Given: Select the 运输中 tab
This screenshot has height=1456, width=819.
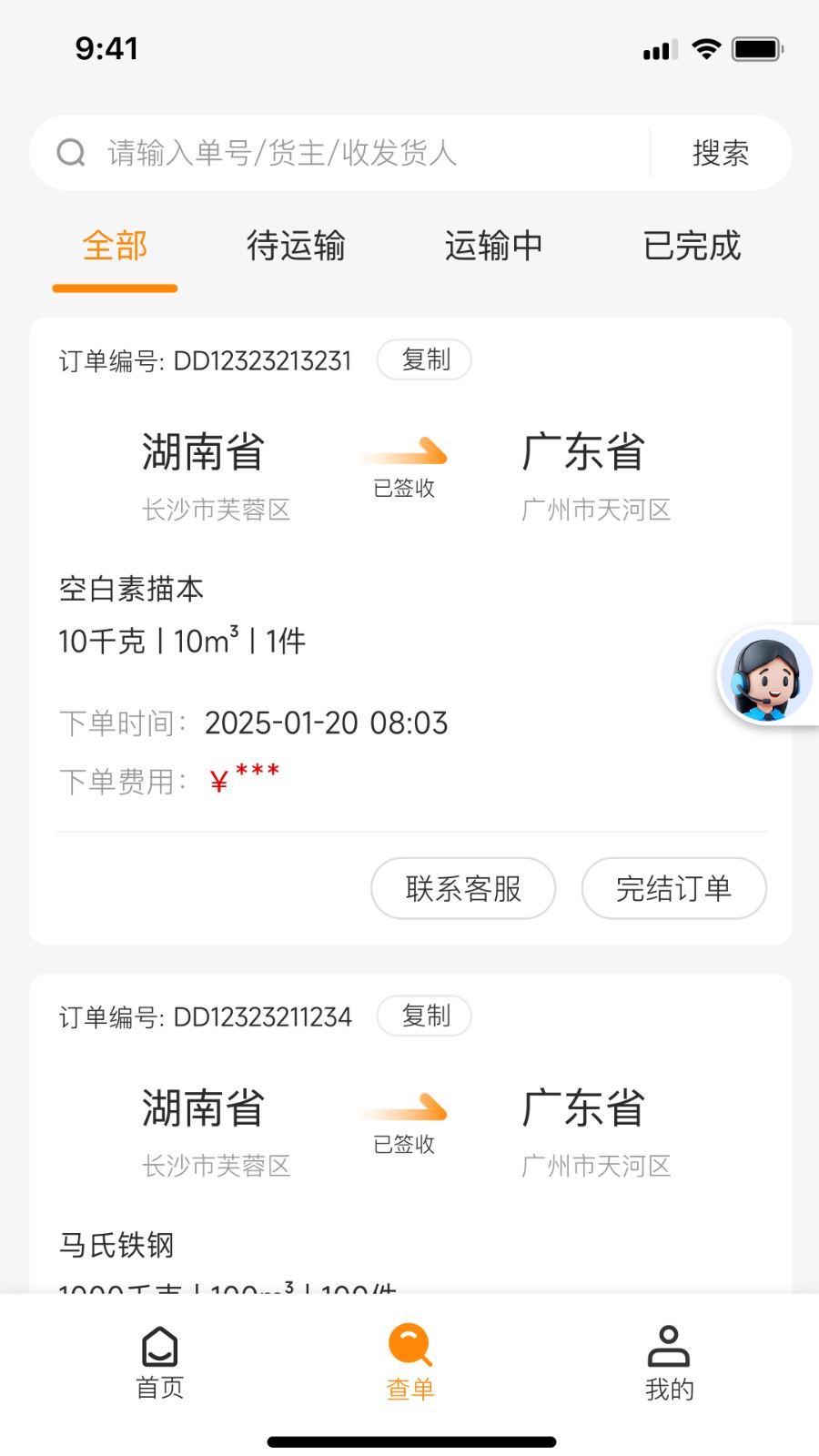Looking at the screenshot, I should click(x=494, y=246).
